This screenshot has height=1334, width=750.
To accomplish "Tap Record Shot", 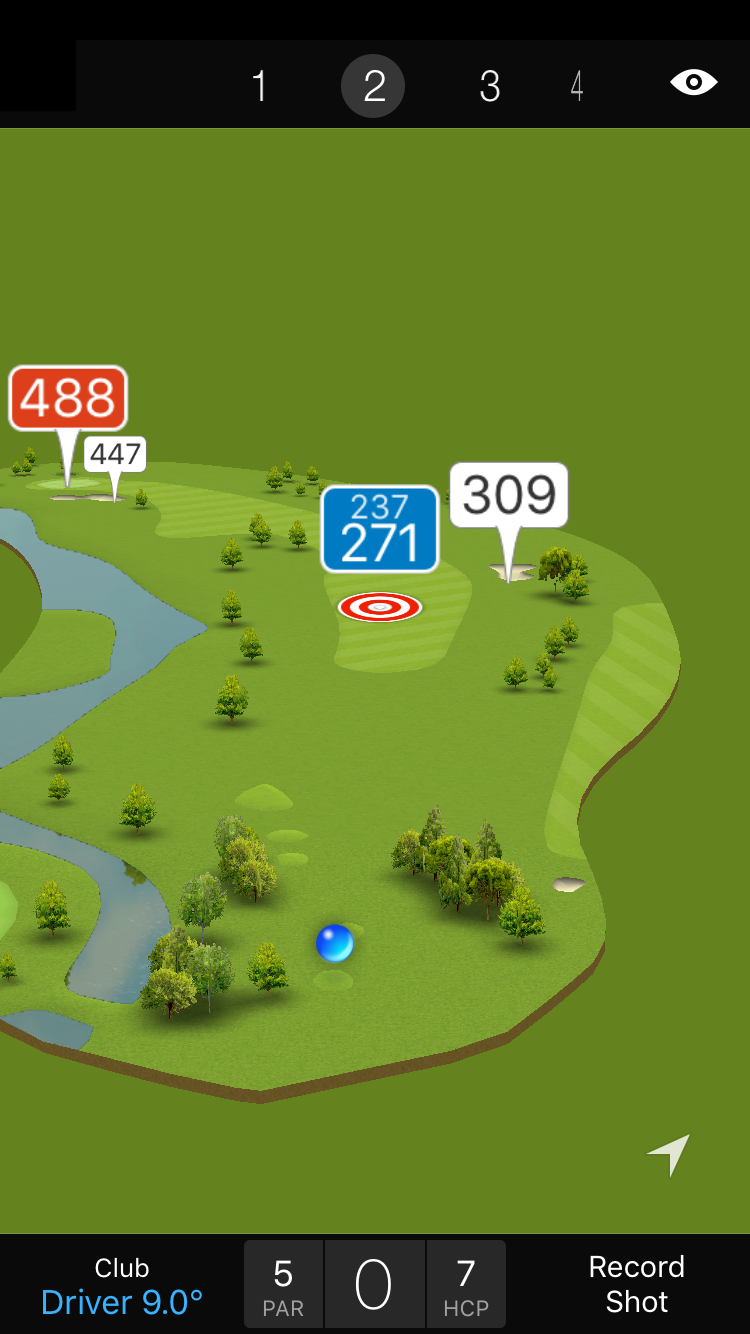I will click(x=636, y=1284).
